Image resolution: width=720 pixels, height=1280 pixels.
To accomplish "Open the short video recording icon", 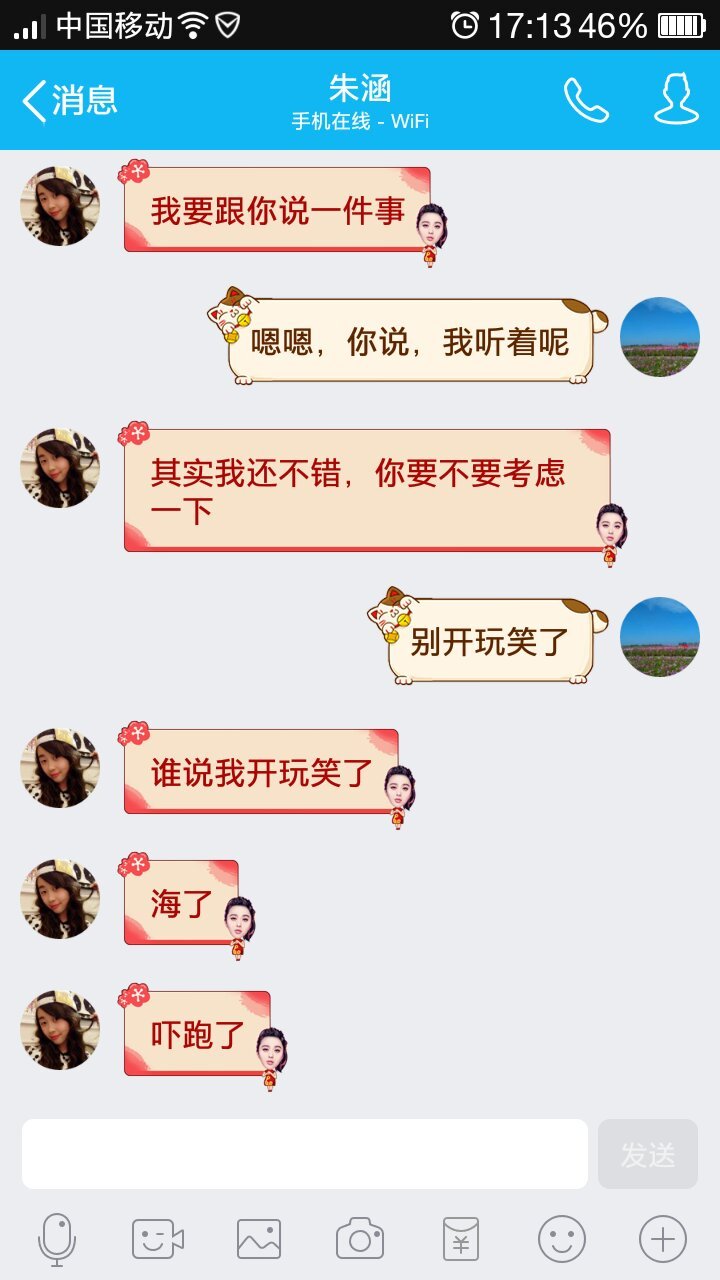I will (x=158, y=1240).
